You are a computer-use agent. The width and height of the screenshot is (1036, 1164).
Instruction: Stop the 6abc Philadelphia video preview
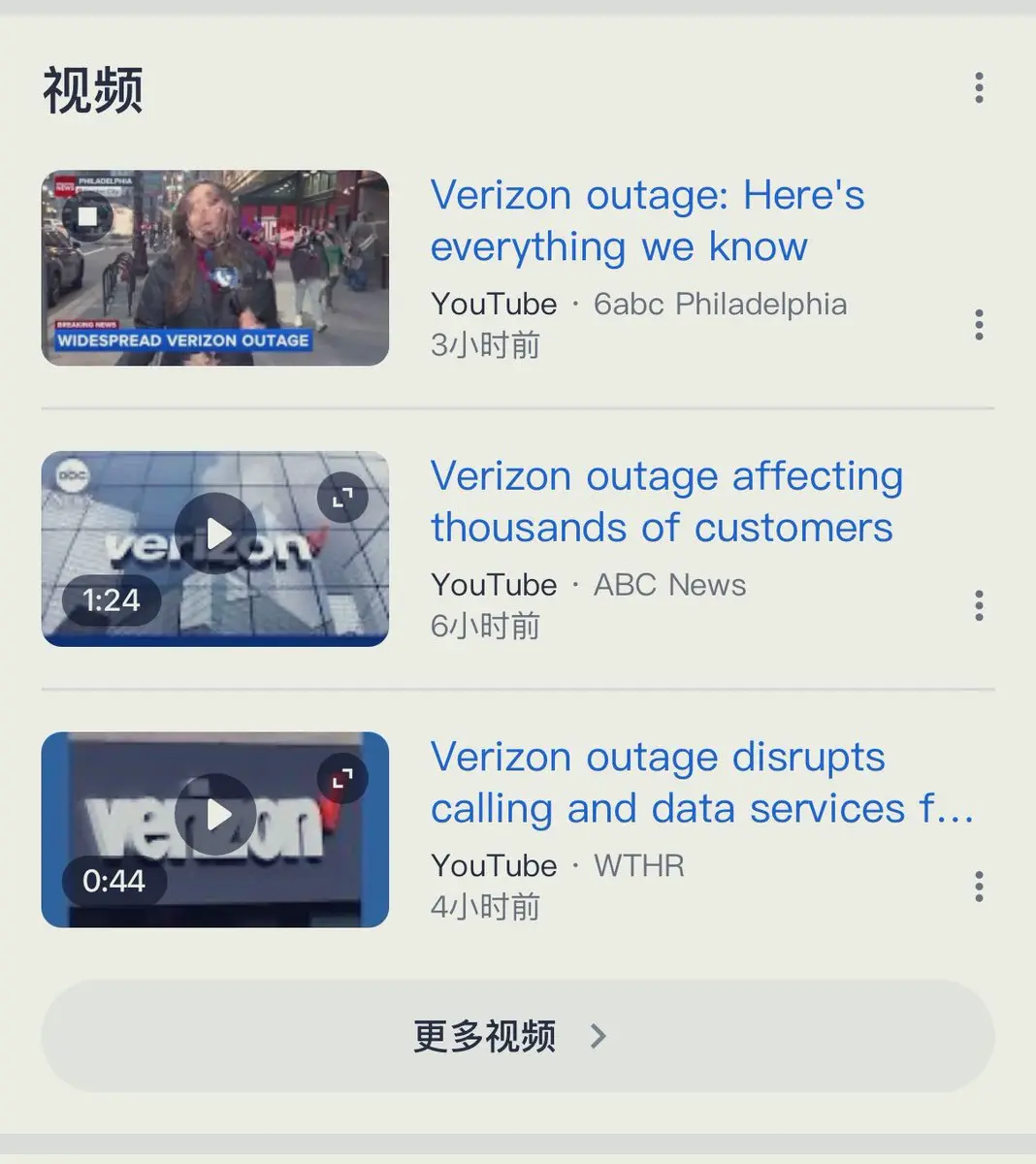coord(87,215)
